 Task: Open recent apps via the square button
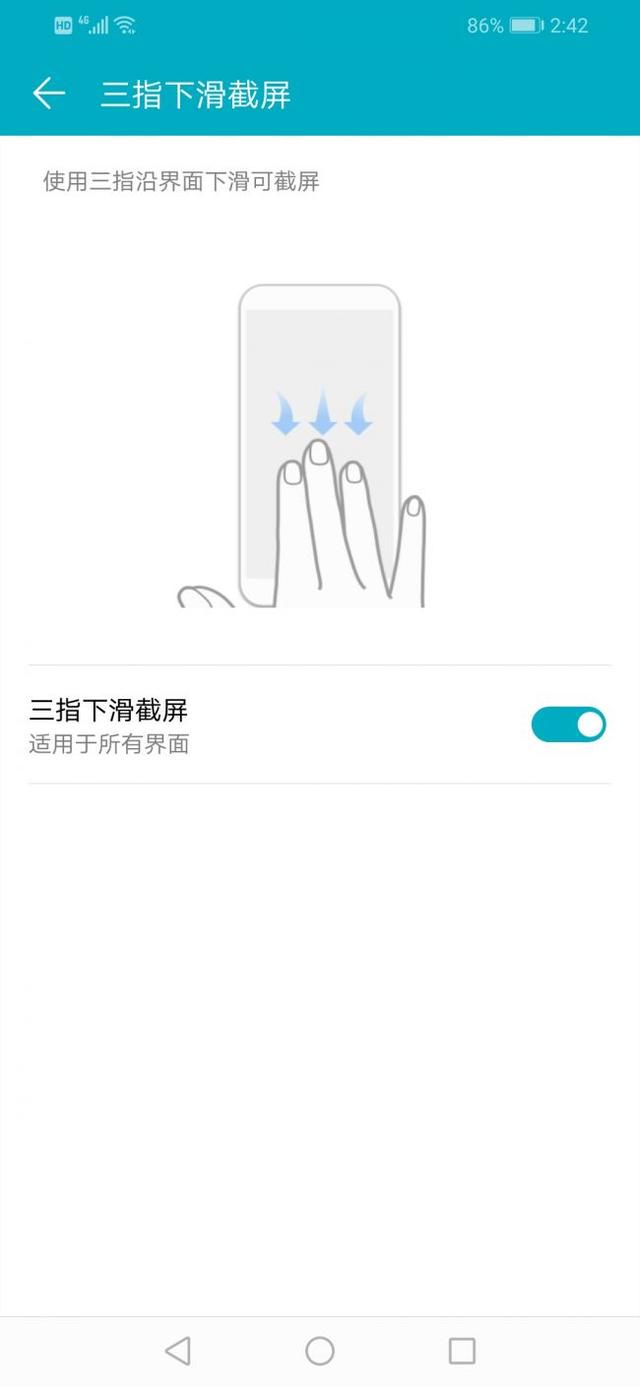[462, 1351]
